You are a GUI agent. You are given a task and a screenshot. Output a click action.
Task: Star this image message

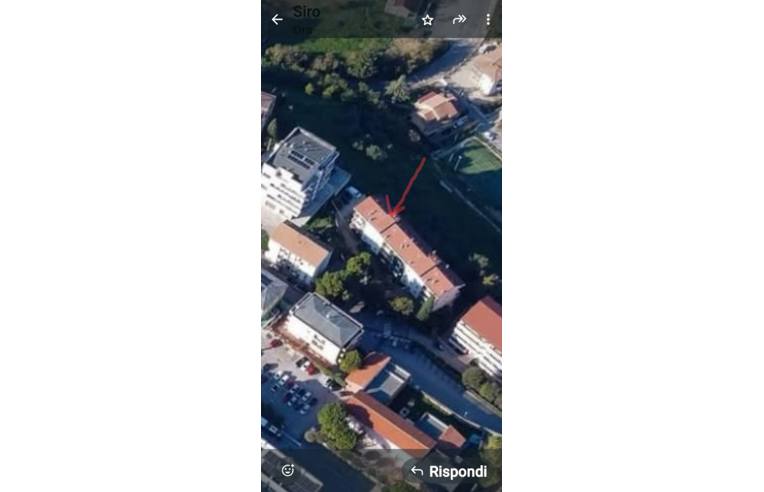427,19
